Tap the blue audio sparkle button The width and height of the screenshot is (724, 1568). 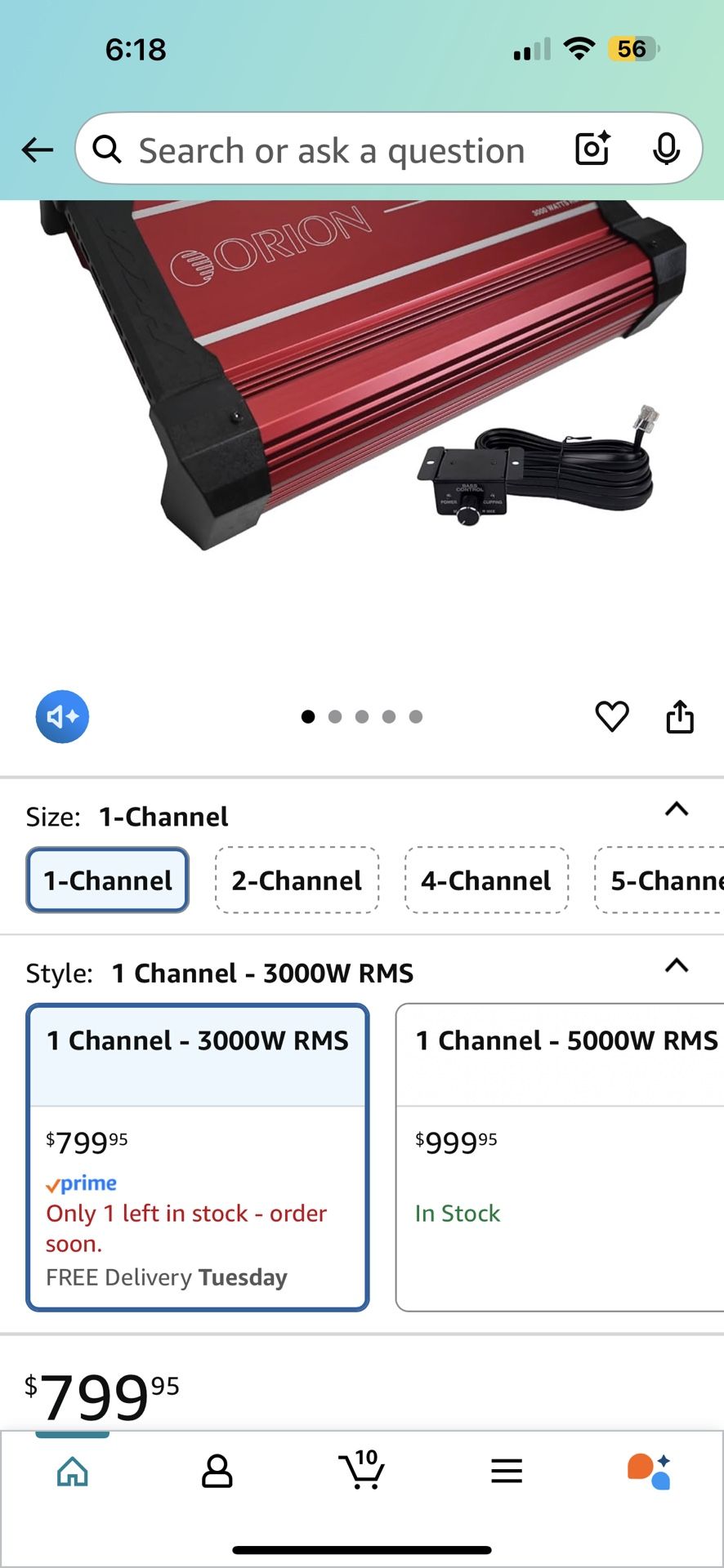point(62,716)
